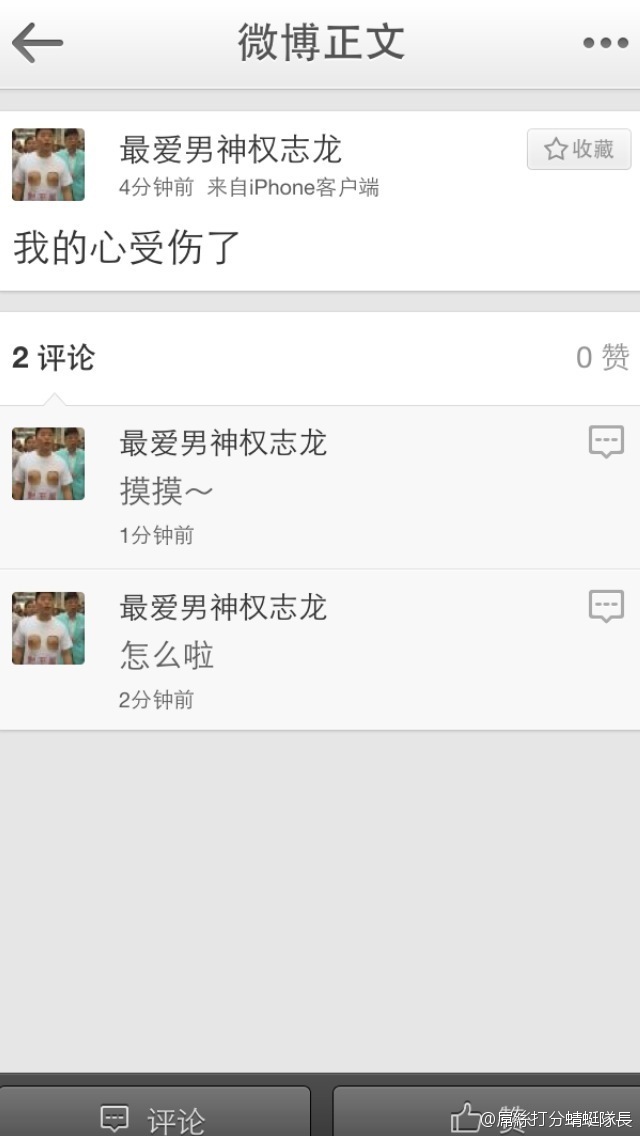This screenshot has height=1136, width=640.
Task: Open avatar of the 怎么啦 commenter
Action: (48, 628)
